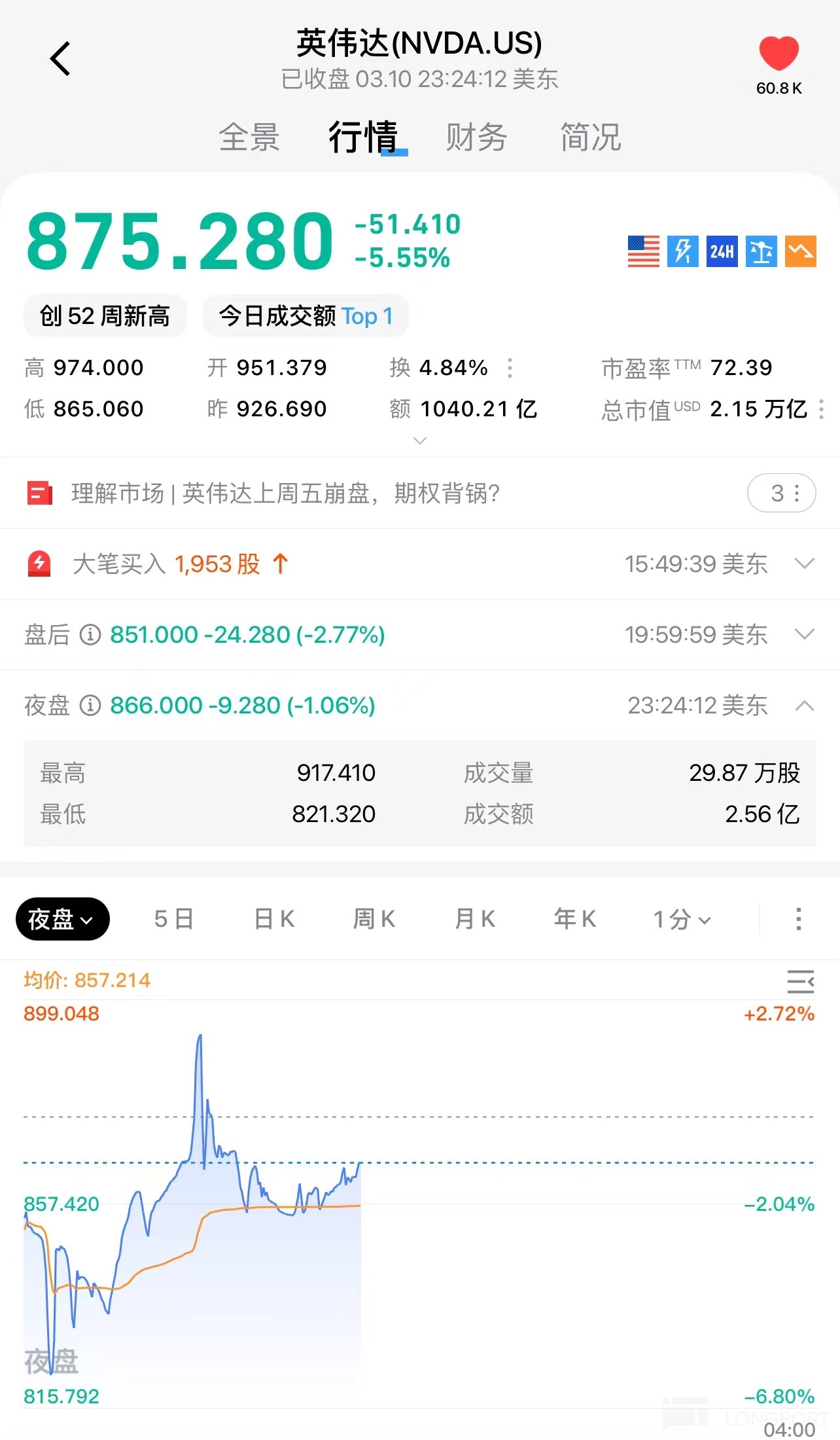Switch to the 年K chart
The image size is (840, 1440).
tap(575, 919)
